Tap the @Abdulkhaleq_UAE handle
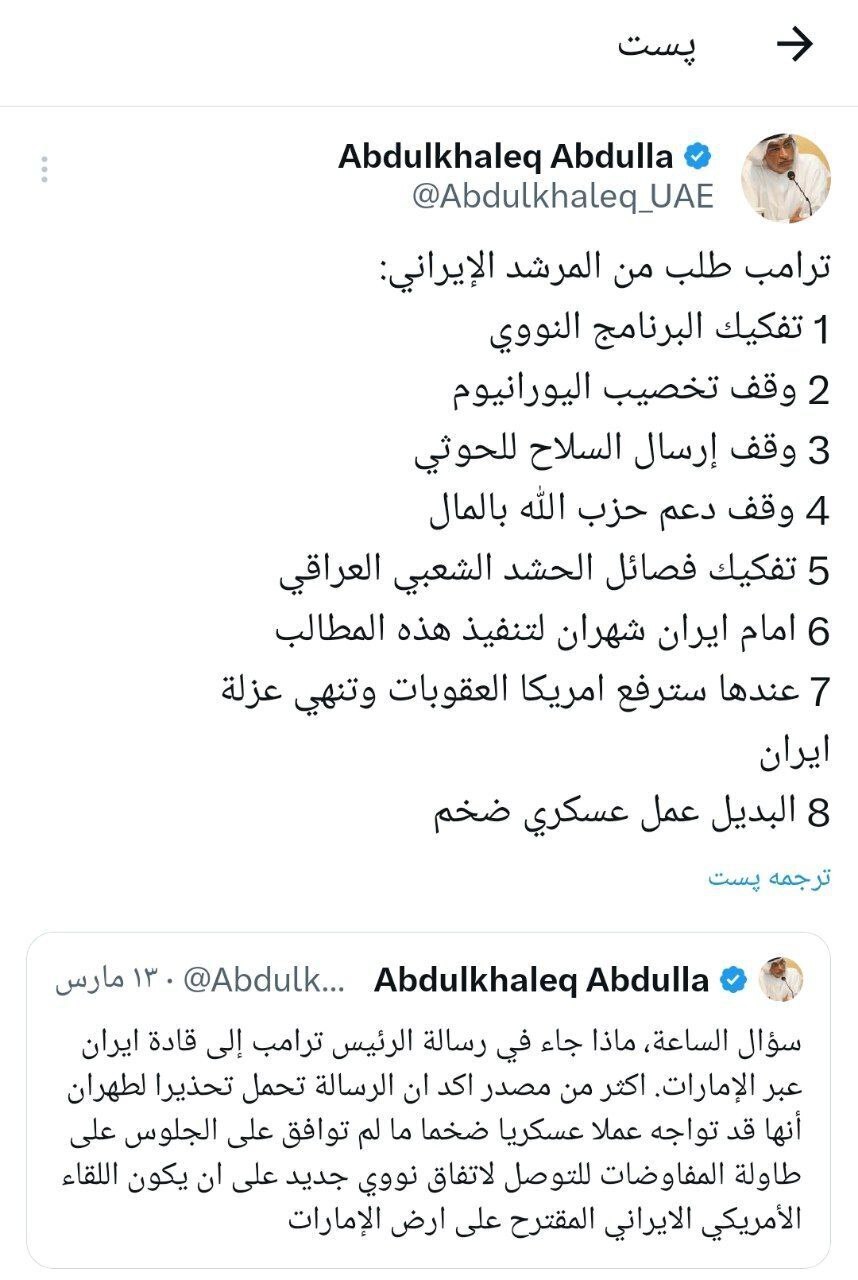858x1280 pixels. (x=562, y=197)
